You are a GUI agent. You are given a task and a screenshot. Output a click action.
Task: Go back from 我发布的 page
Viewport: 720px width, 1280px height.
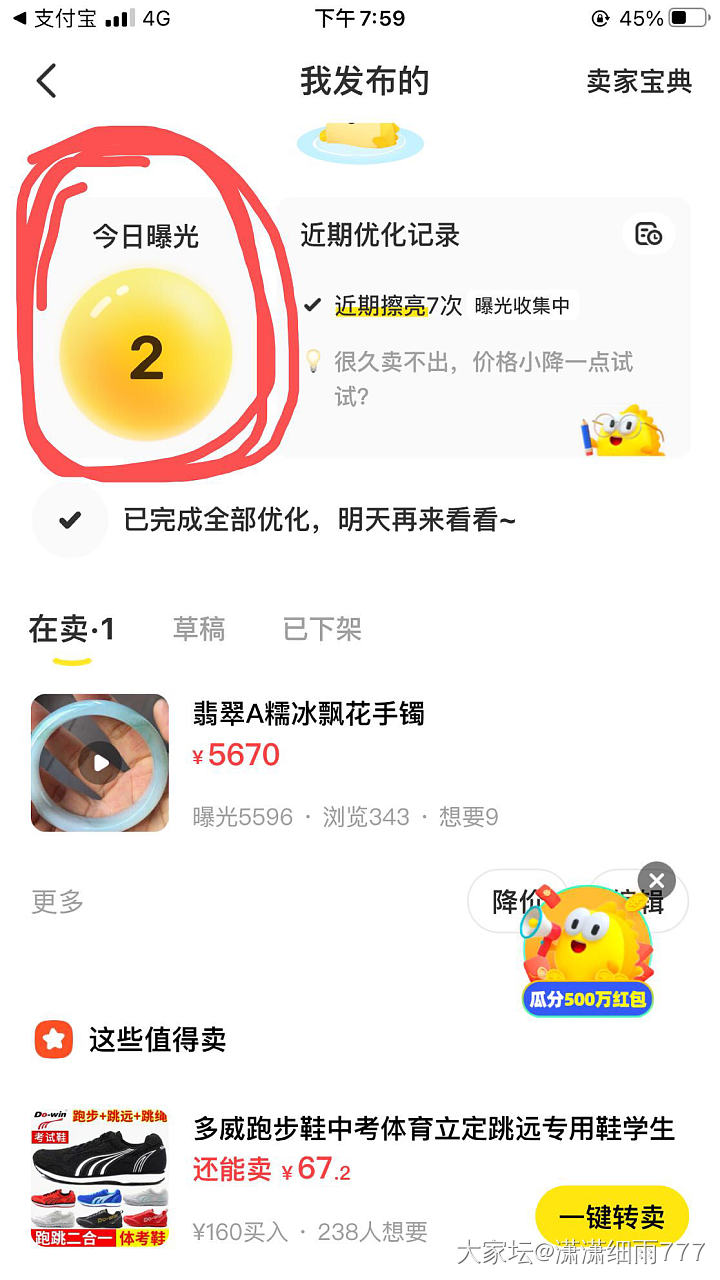point(46,81)
